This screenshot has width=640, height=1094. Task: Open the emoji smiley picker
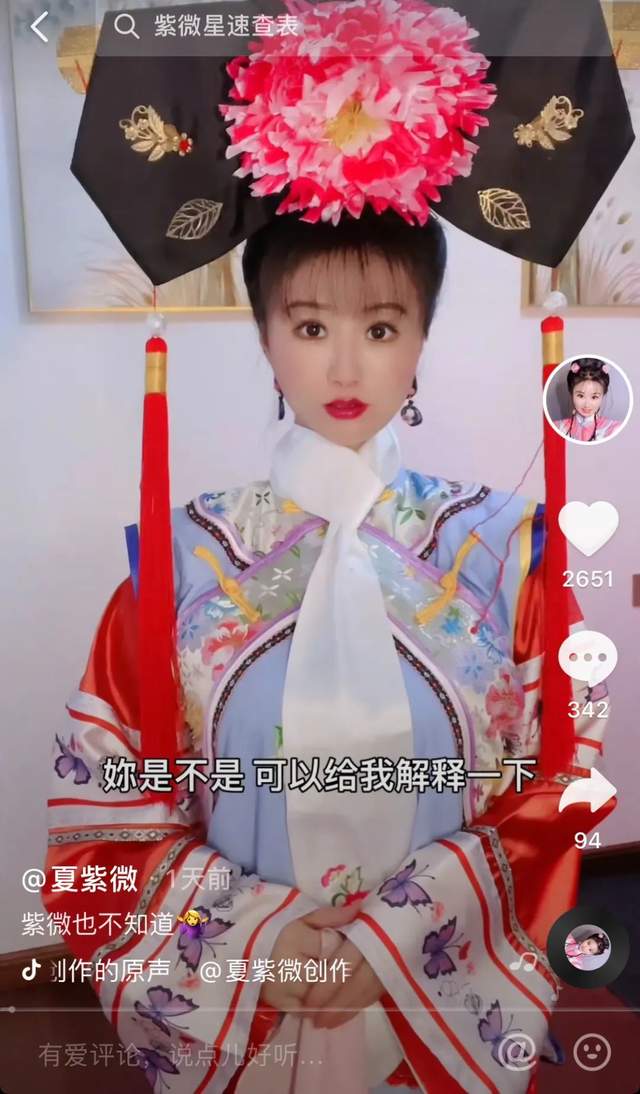(592, 1052)
